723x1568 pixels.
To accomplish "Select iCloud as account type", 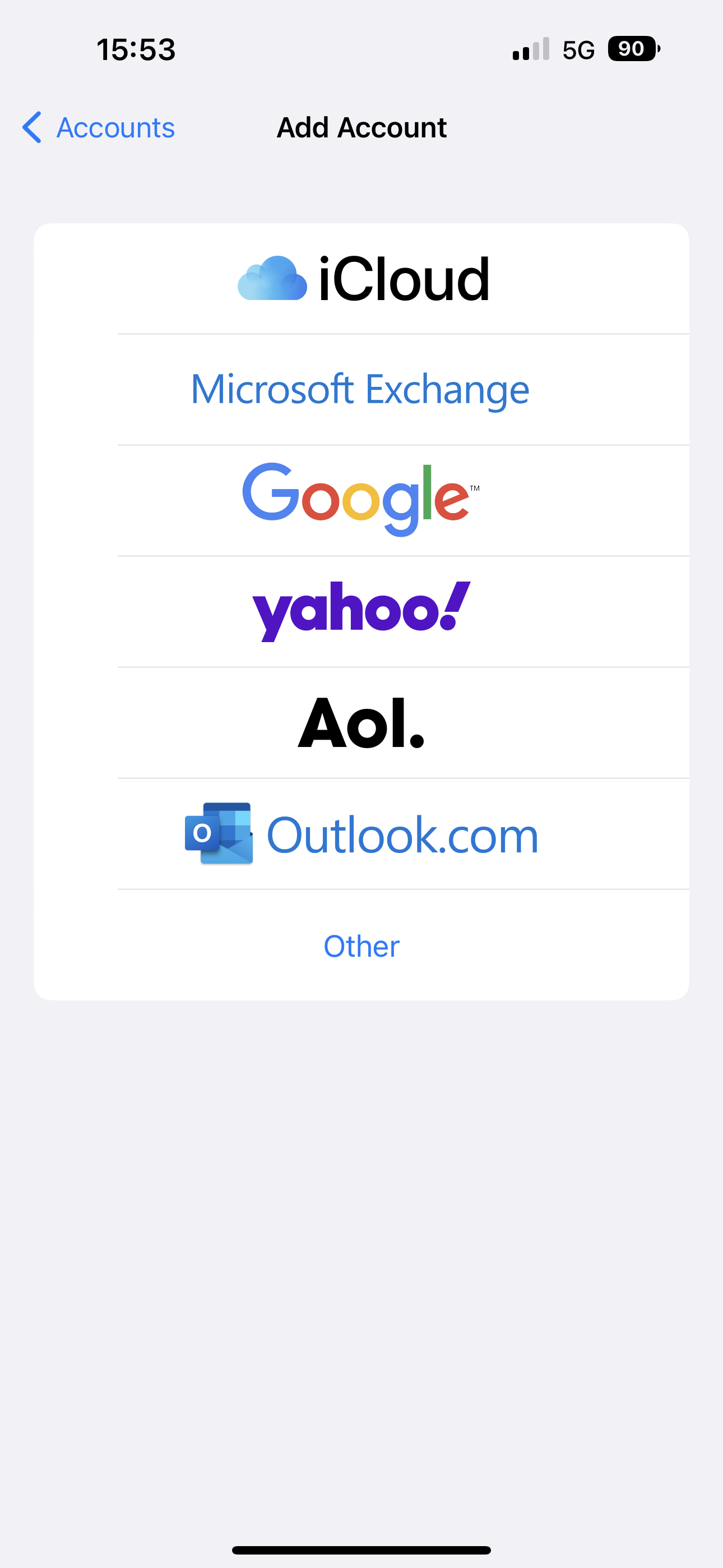I will pos(363,279).
